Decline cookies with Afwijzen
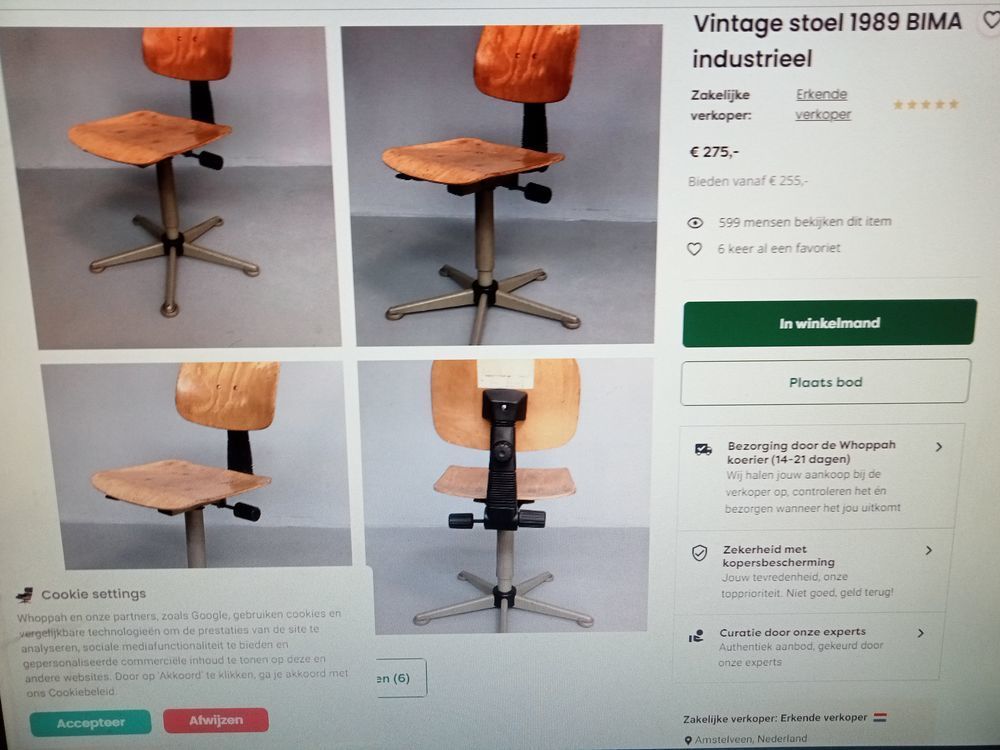This screenshot has width=1000, height=750. [216, 720]
